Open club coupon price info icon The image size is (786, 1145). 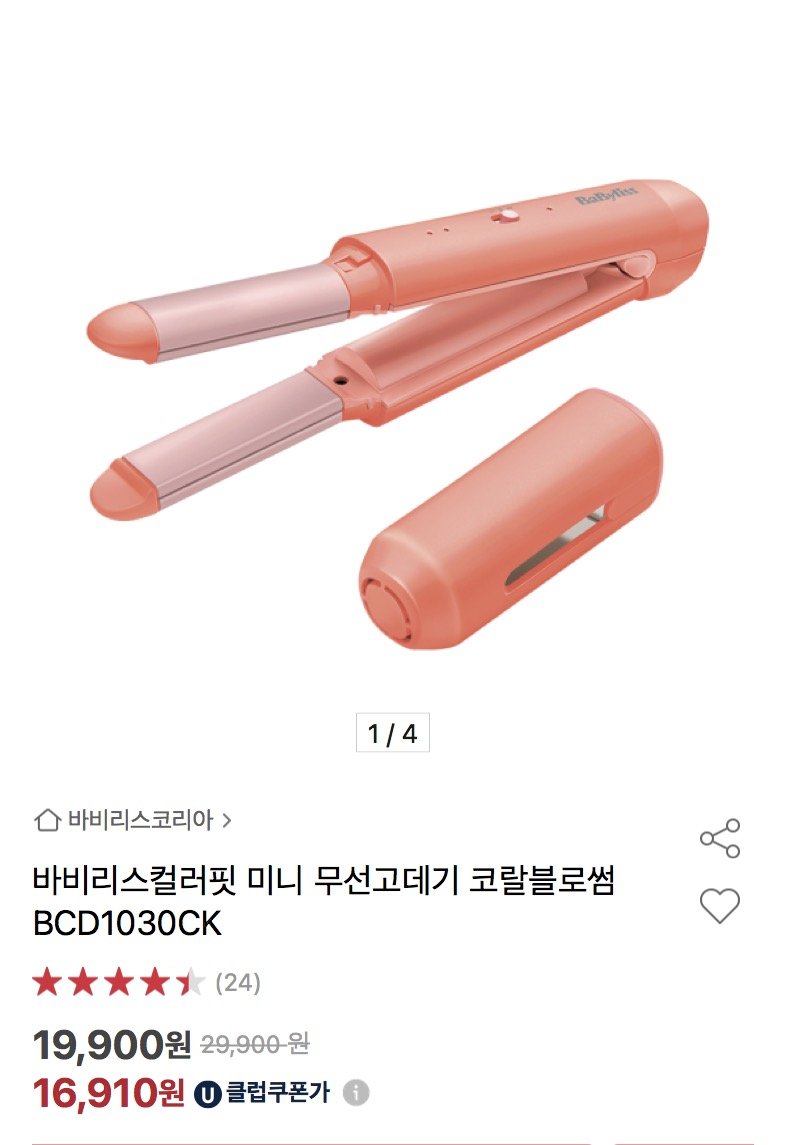pos(356,1093)
